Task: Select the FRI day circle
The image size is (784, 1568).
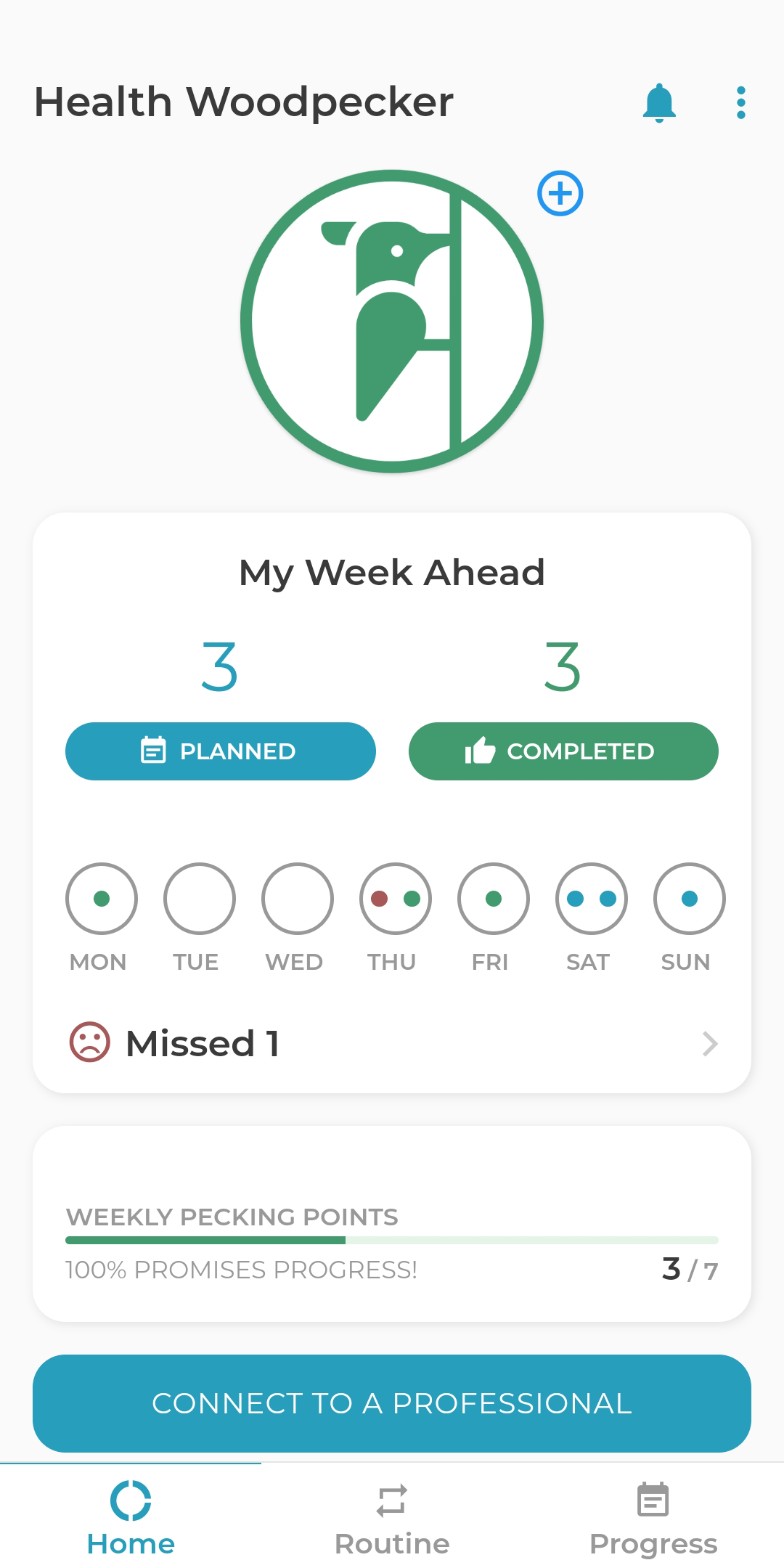Action: pos(494,899)
